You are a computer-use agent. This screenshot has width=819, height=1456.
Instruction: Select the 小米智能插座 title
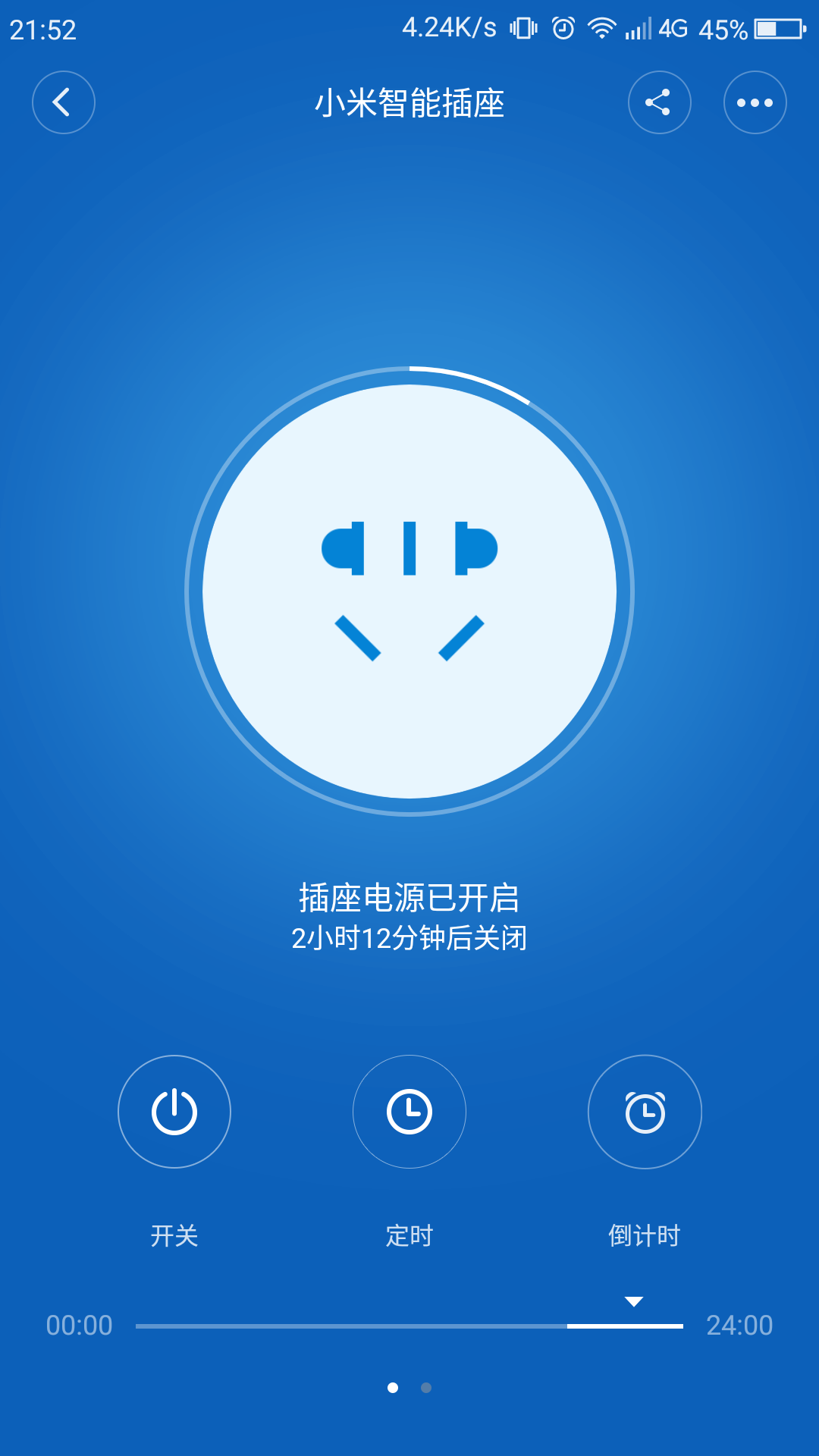point(409,105)
